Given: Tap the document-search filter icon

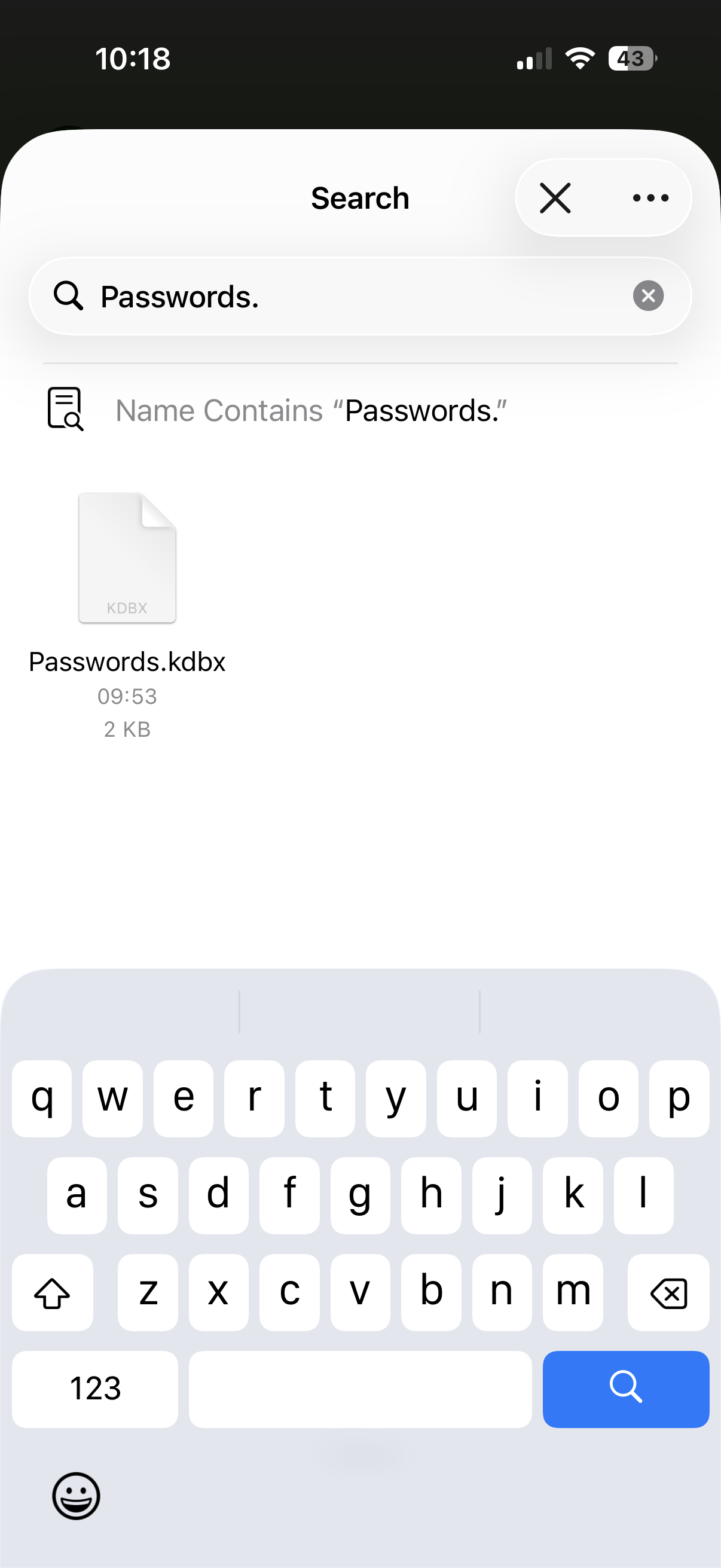Looking at the screenshot, I should pos(65,410).
